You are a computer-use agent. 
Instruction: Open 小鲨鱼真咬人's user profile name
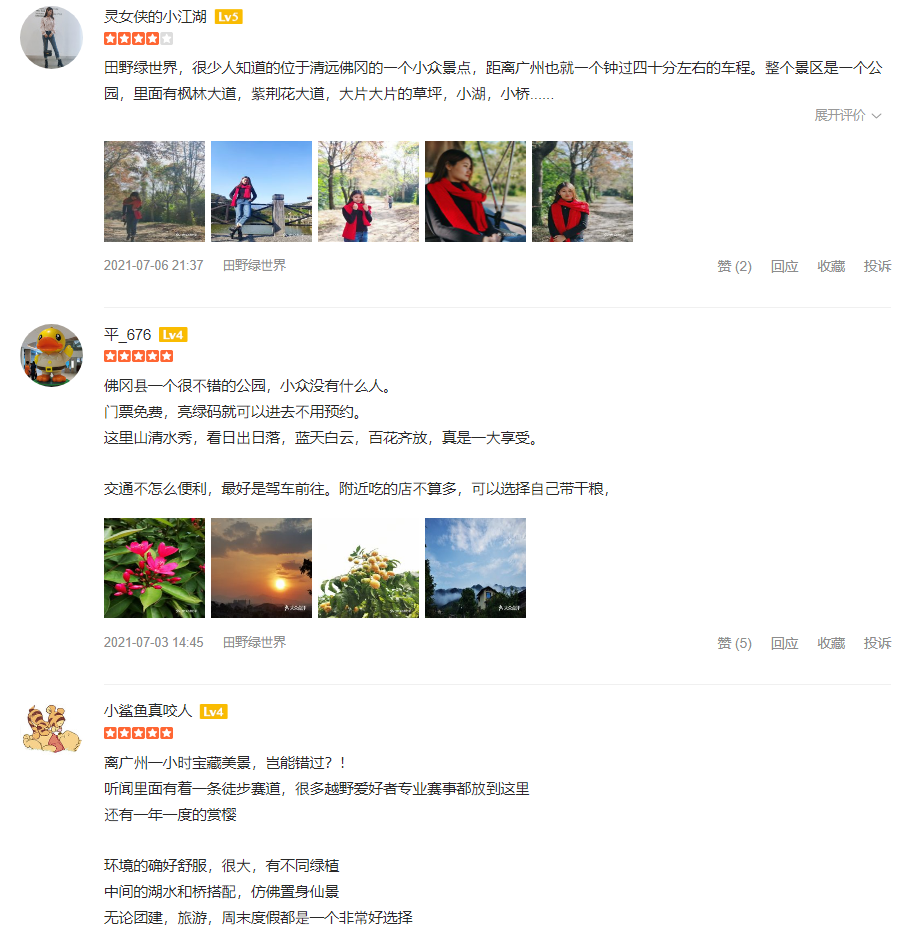[x=147, y=711]
